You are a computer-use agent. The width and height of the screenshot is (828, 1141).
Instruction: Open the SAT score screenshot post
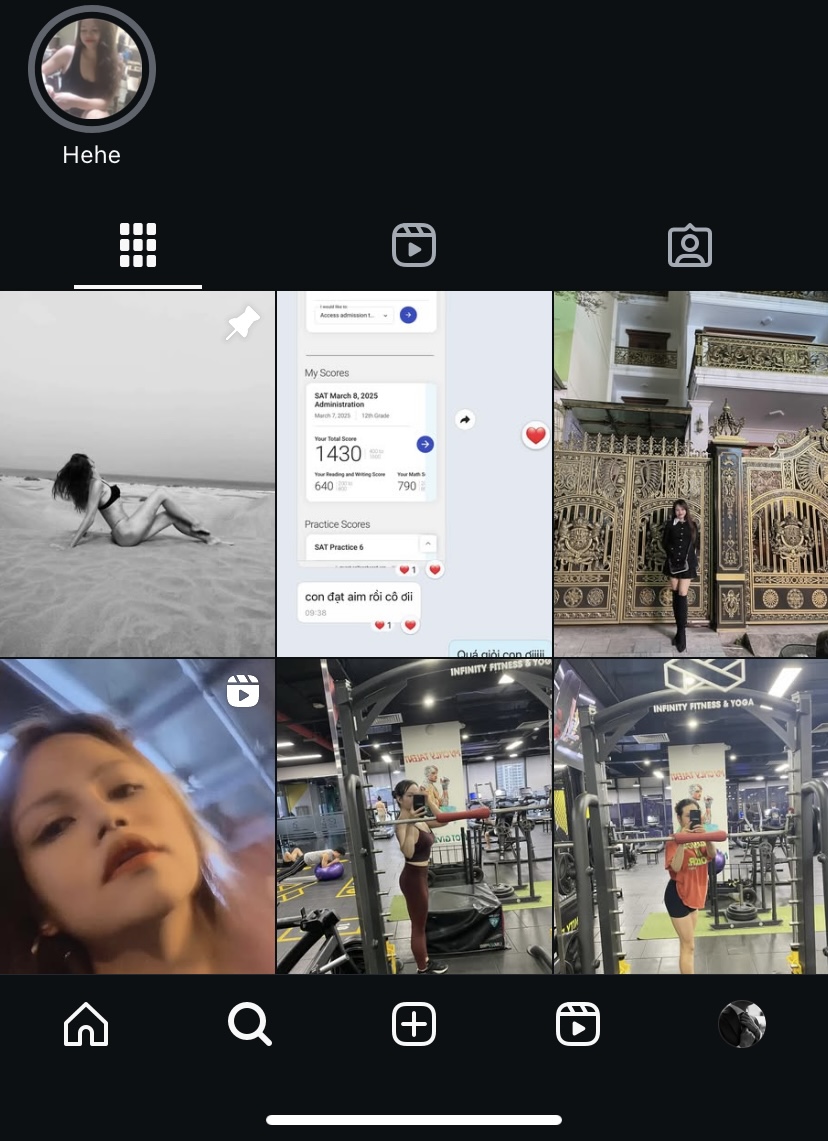[x=414, y=474]
